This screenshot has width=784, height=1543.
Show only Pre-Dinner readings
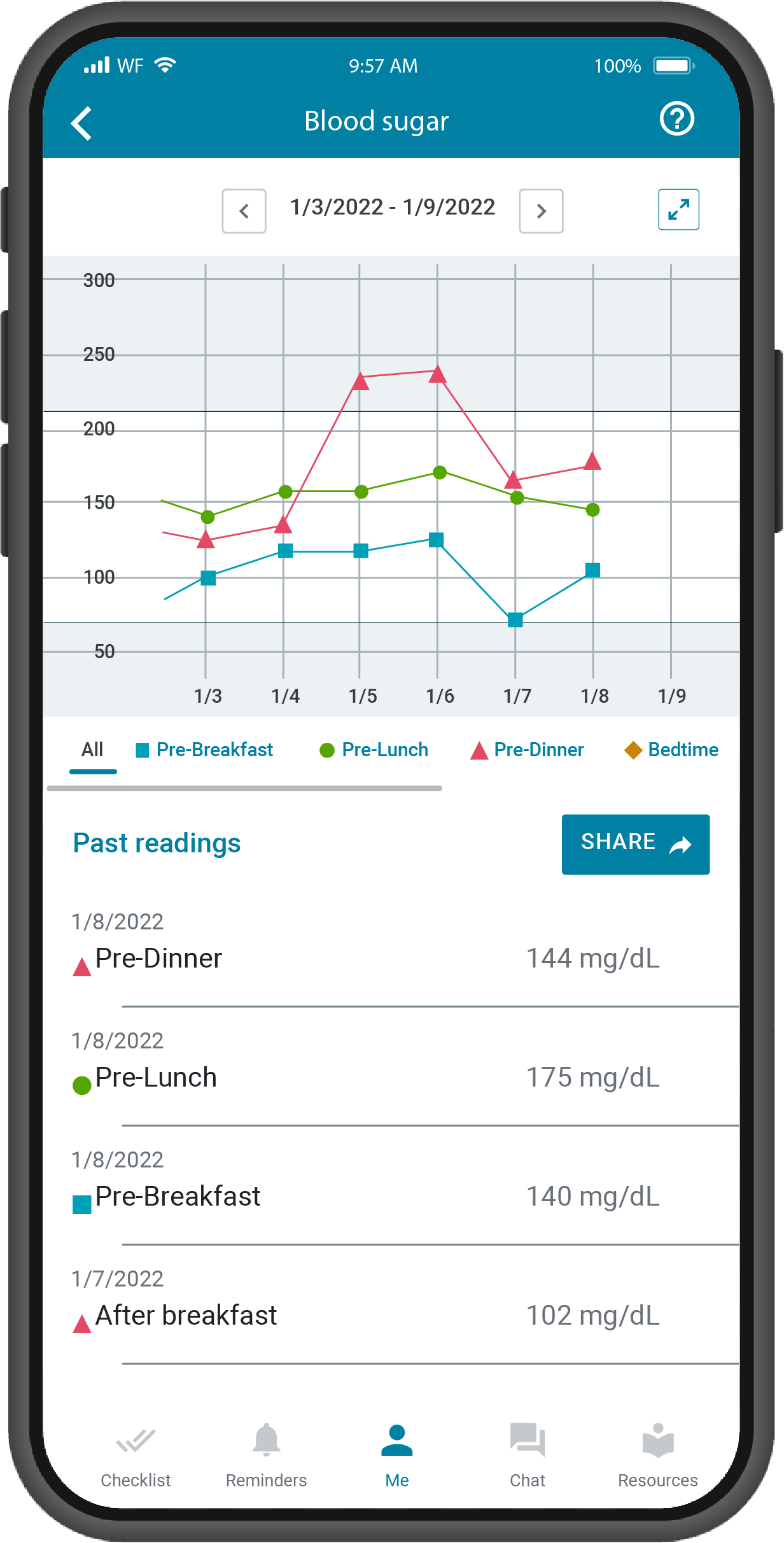(527, 750)
